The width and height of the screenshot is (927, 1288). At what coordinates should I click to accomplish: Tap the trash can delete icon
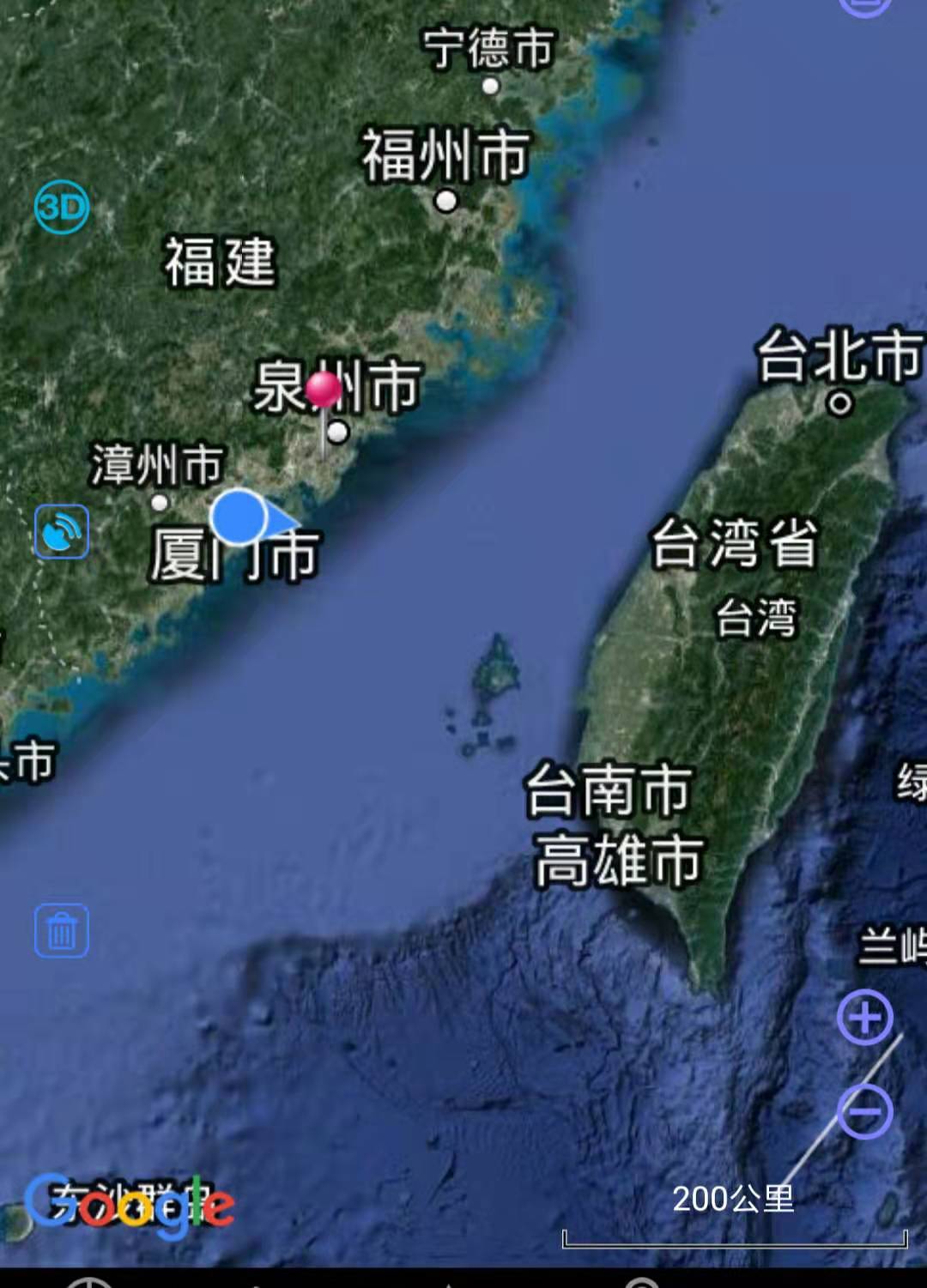tap(62, 930)
